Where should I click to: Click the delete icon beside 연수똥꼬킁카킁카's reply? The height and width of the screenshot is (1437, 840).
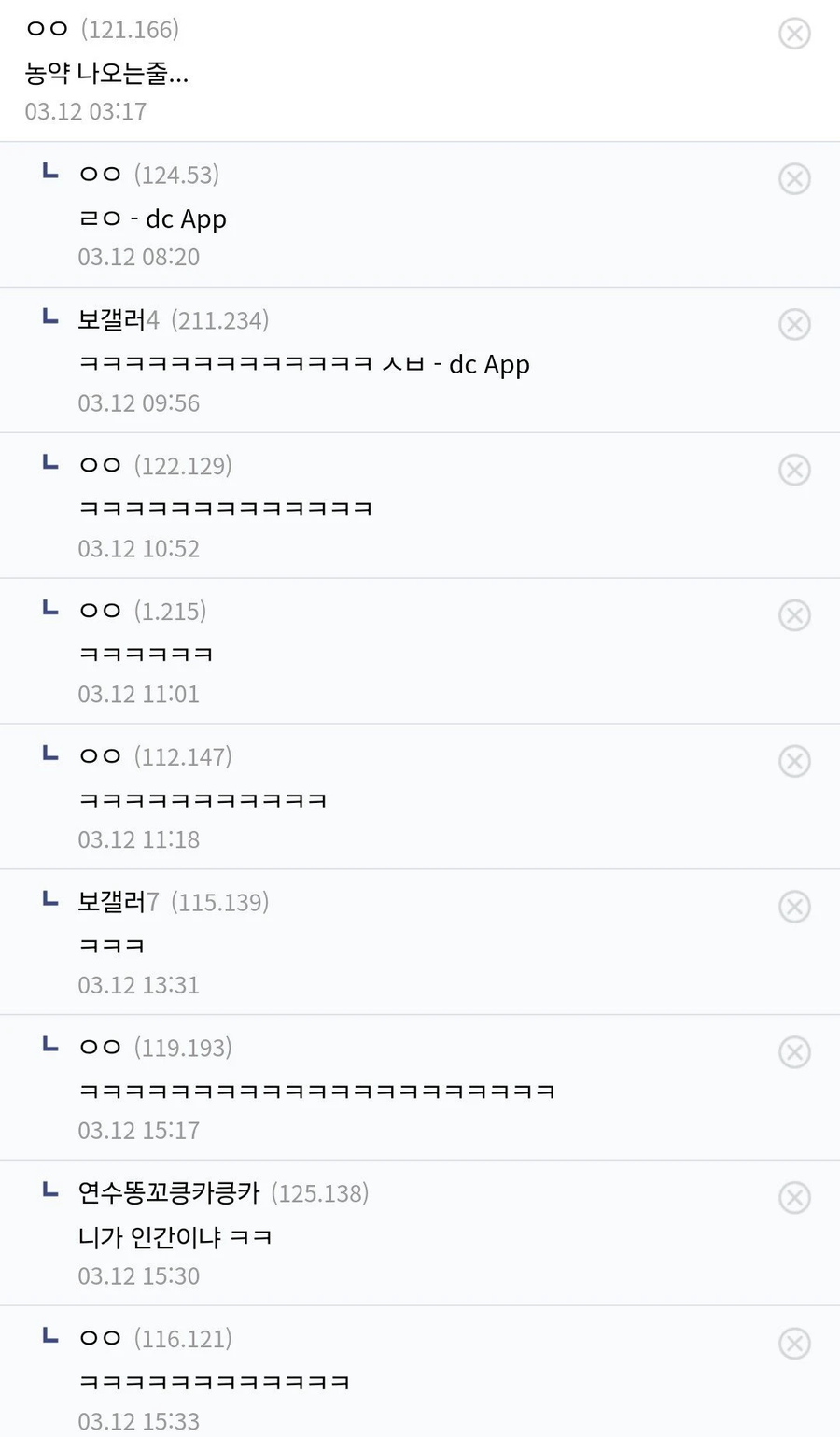(794, 1197)
